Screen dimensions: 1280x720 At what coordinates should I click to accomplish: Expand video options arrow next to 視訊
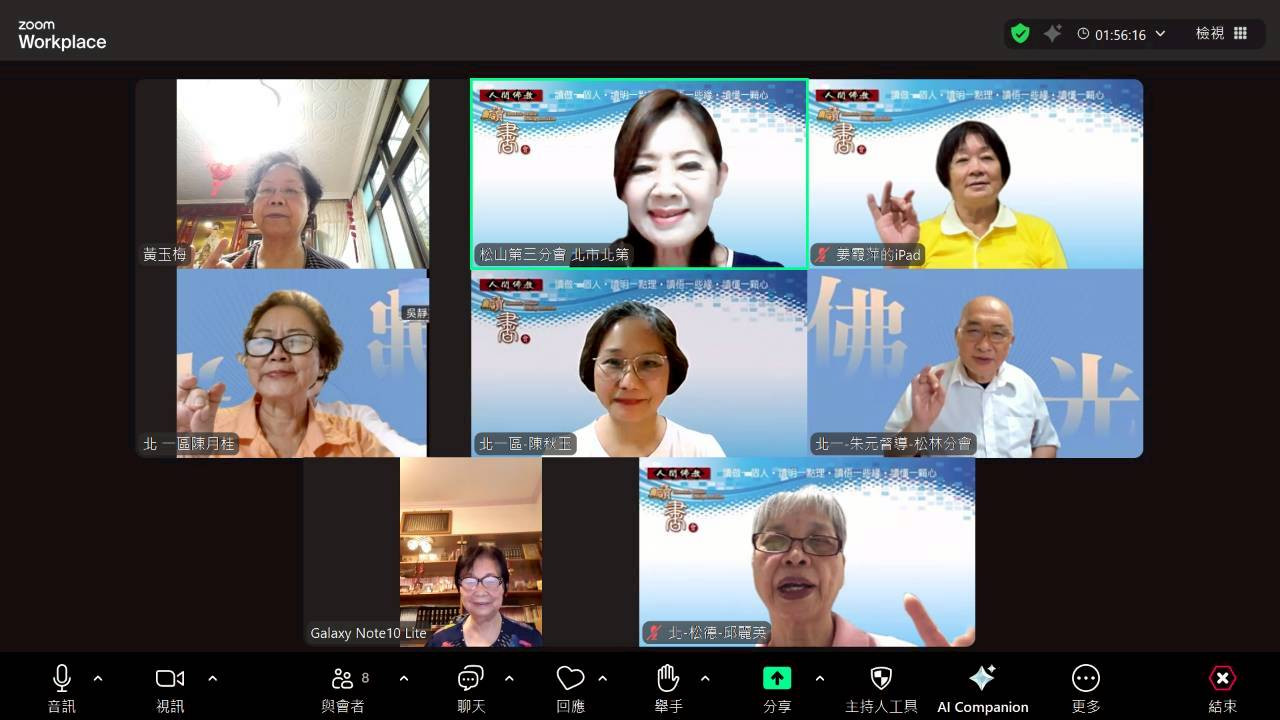click(212, 679)
